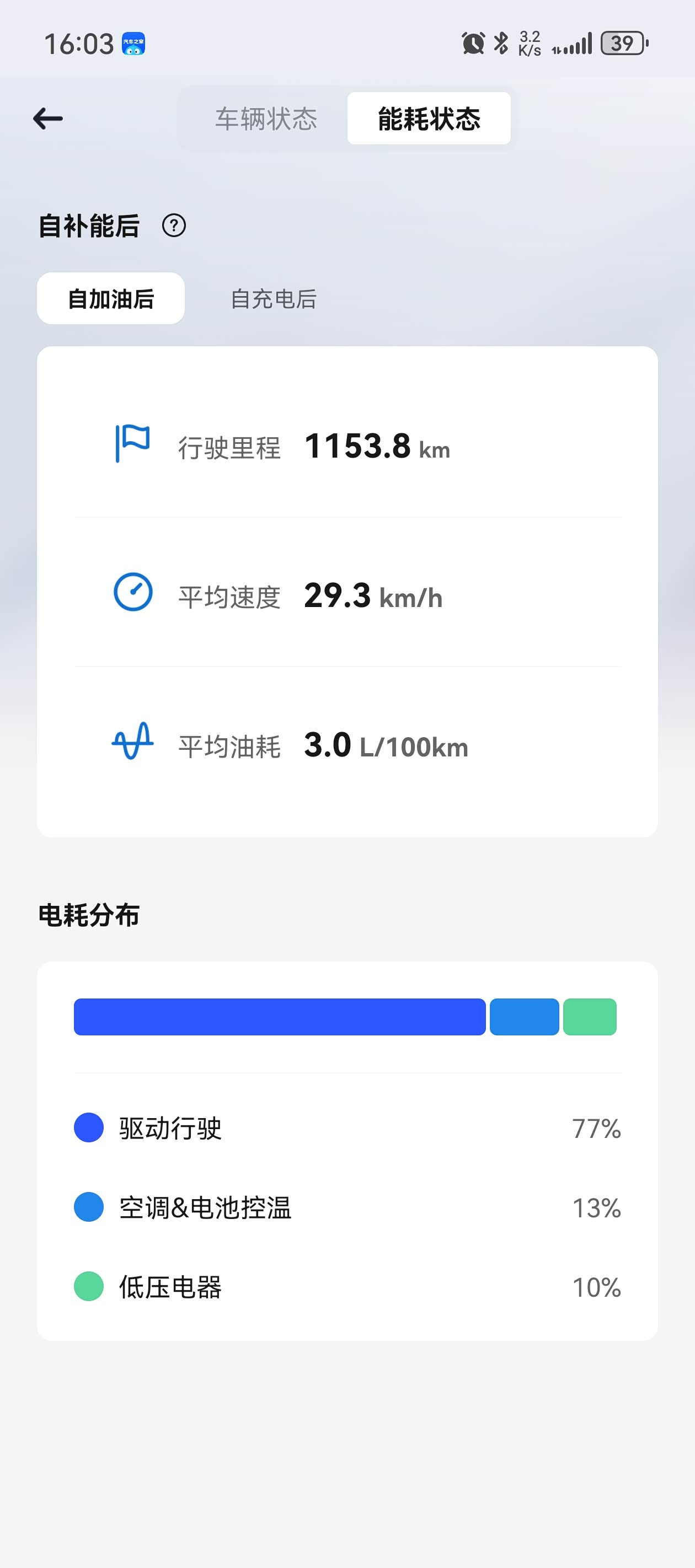Switch to the 车辆状态 tab
Viewport: 695px width, 1568px height.
coord(265,118)
